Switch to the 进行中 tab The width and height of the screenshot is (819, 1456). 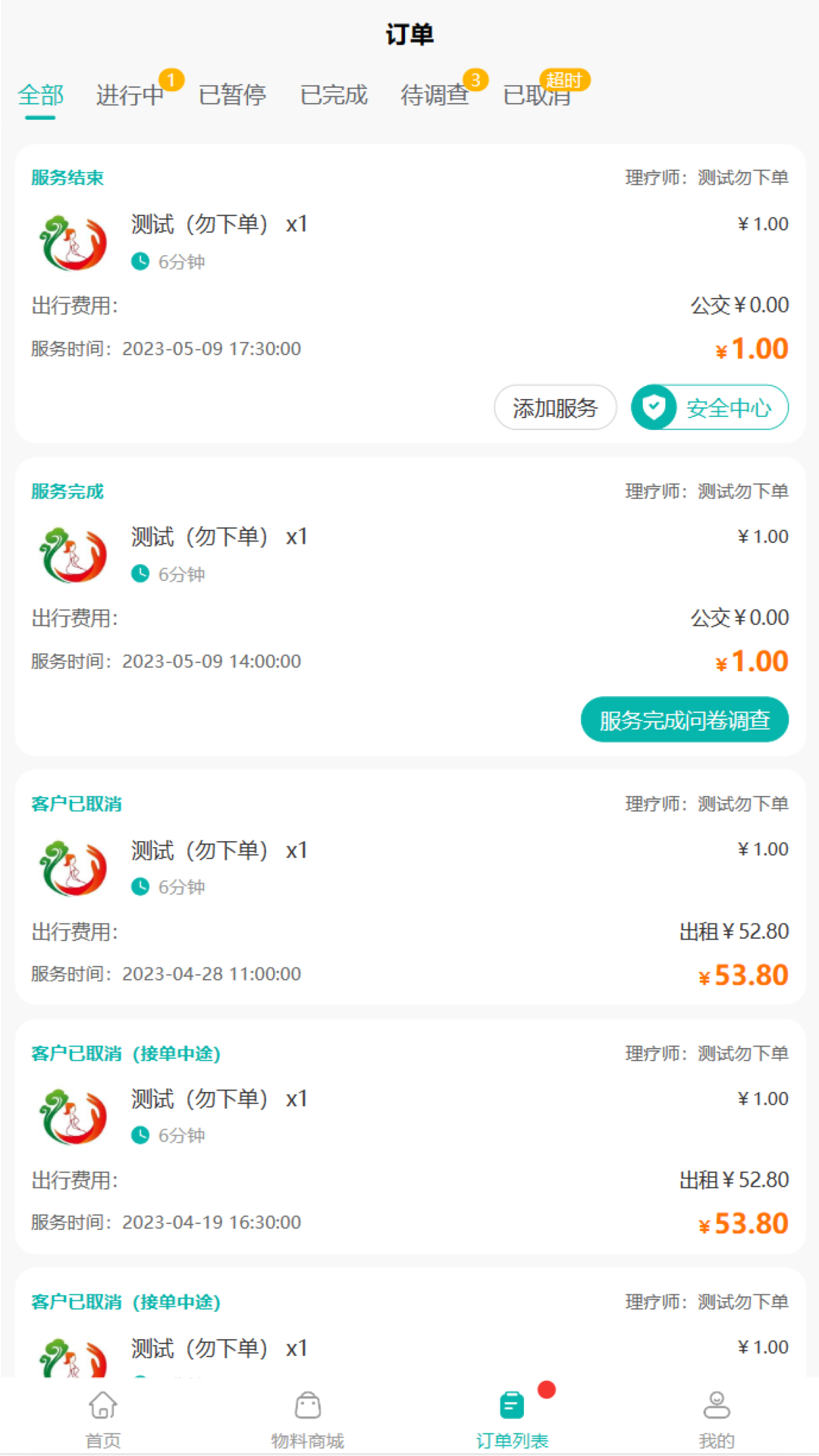[130, 94]
